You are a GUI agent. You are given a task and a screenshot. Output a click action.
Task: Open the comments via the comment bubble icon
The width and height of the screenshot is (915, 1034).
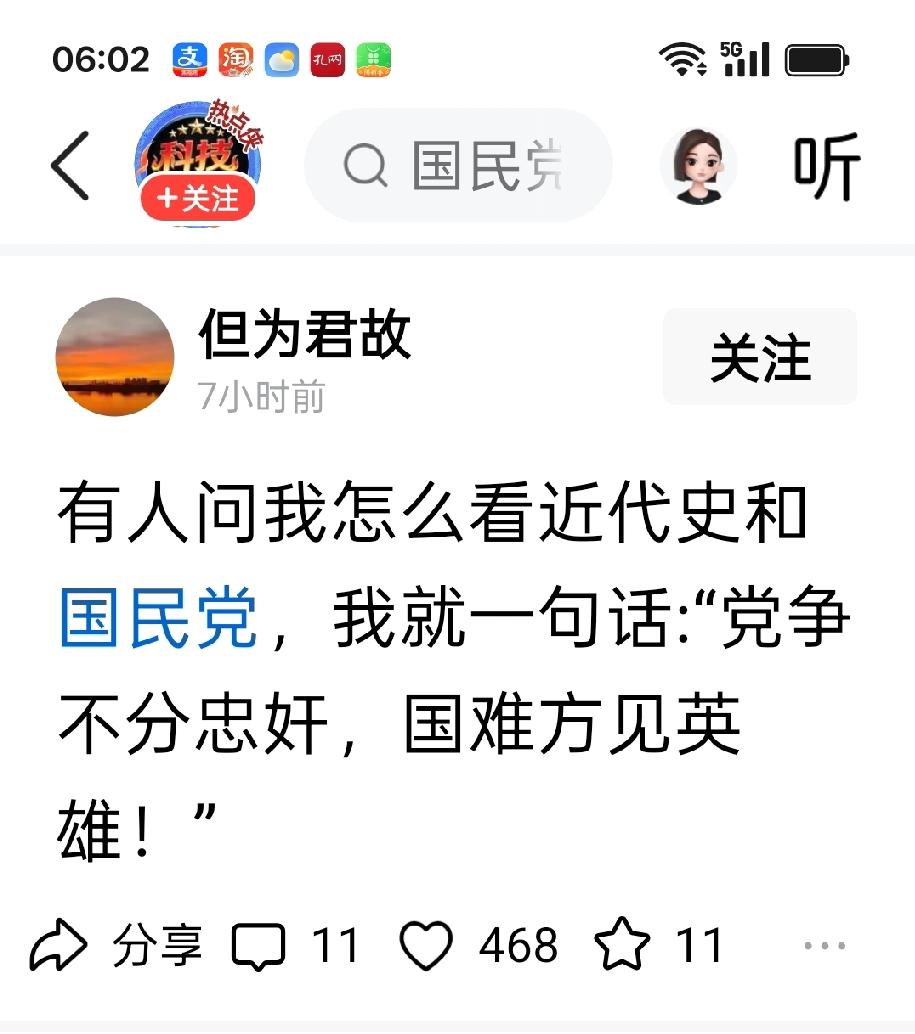pos(258,941)
